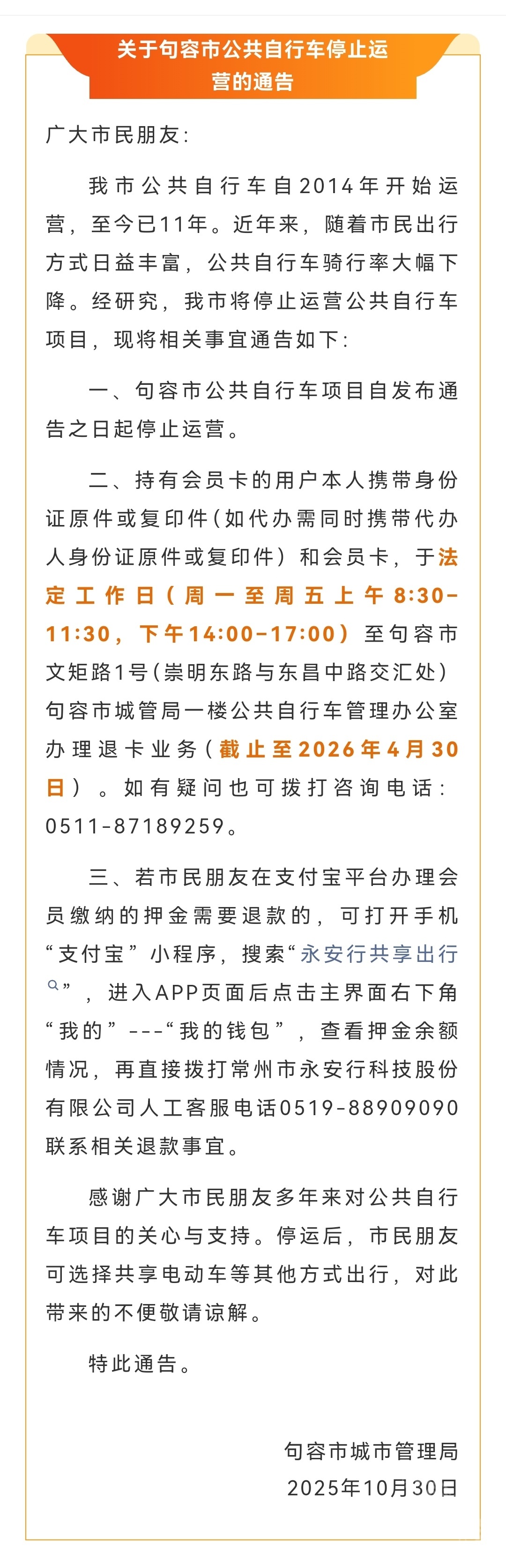Open the 永安行共享出行 search link
Image resolution: width=506 pixels, height=1568 pixels.
[378, 954]
